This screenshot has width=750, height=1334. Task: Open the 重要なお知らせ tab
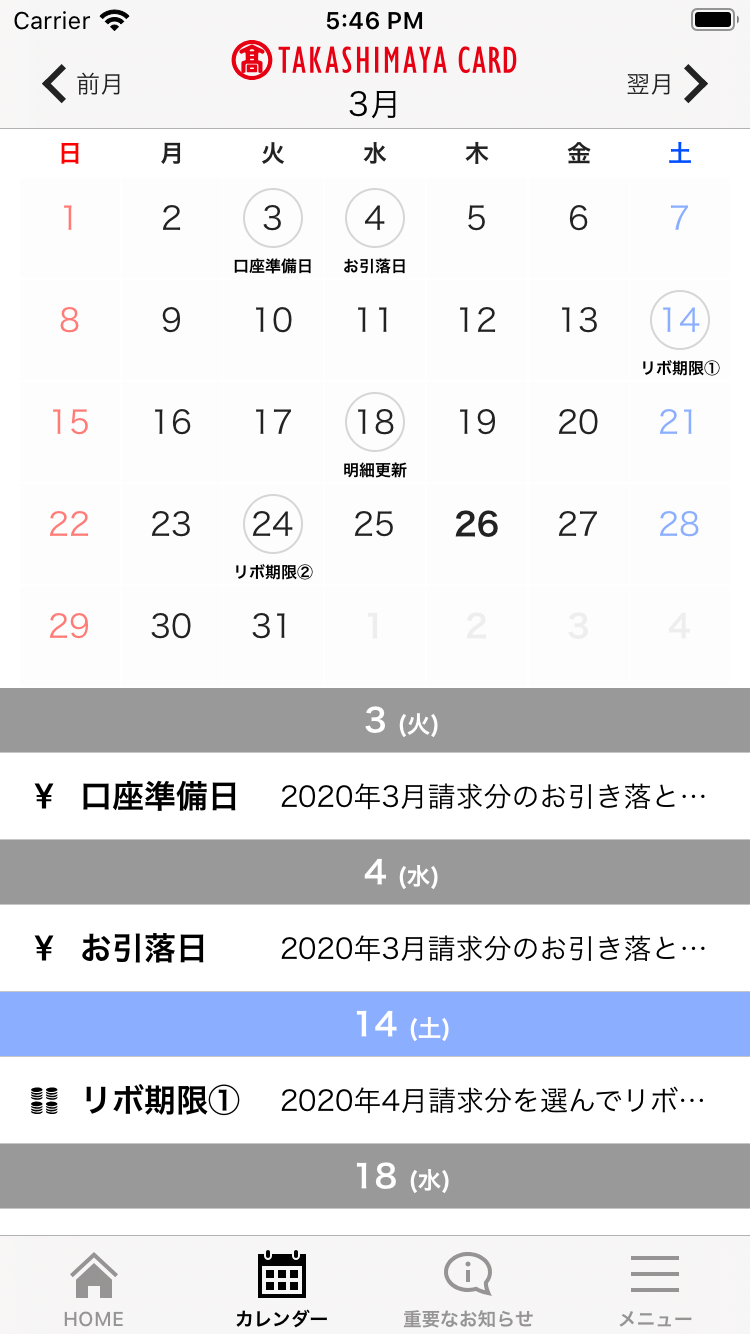point(468,1289)
